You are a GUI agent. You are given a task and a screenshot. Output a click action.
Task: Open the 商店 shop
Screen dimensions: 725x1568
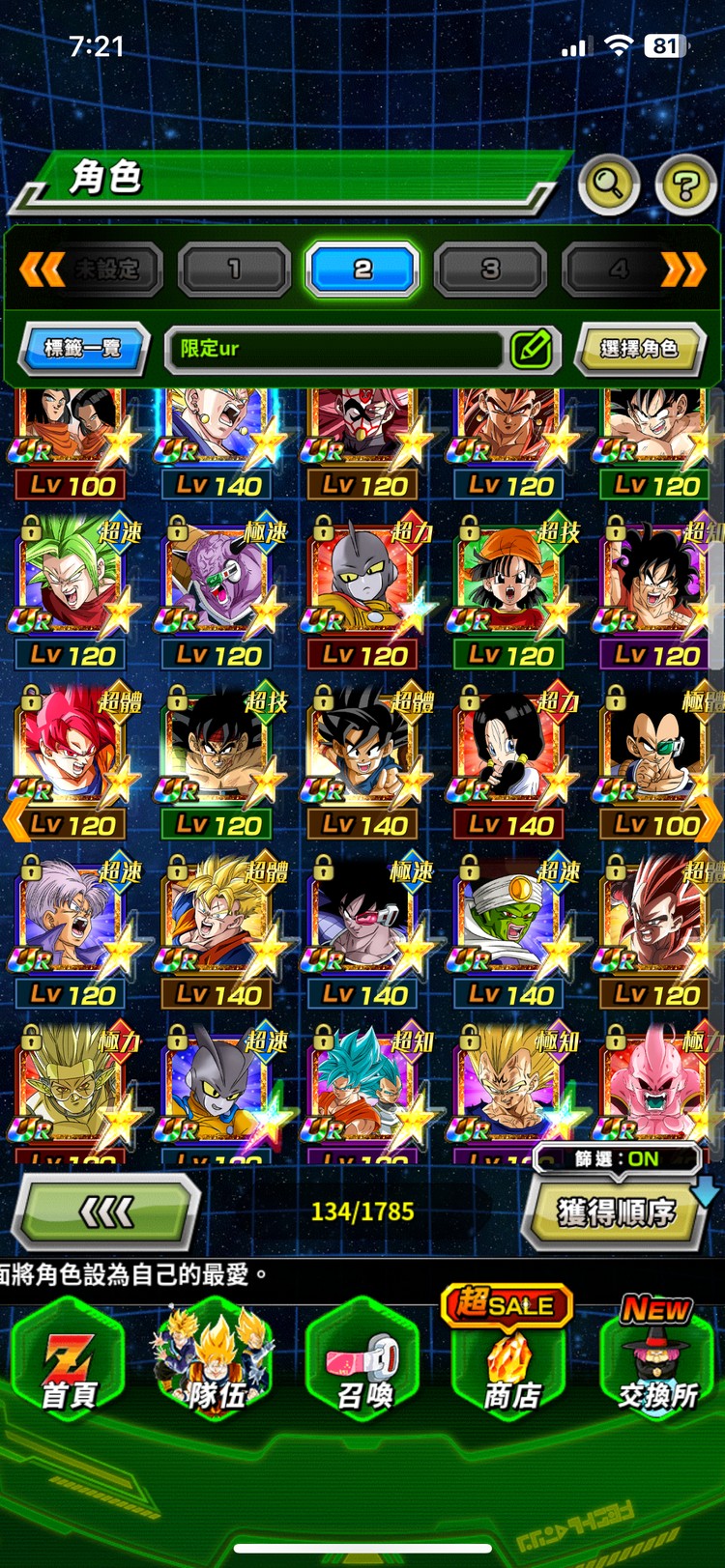tap(510, 1362)
